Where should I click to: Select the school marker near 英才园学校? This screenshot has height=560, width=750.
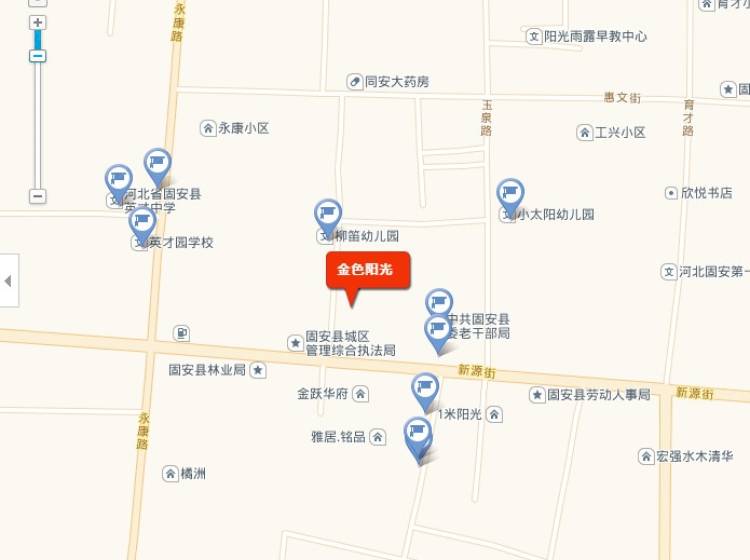[143, 224]
